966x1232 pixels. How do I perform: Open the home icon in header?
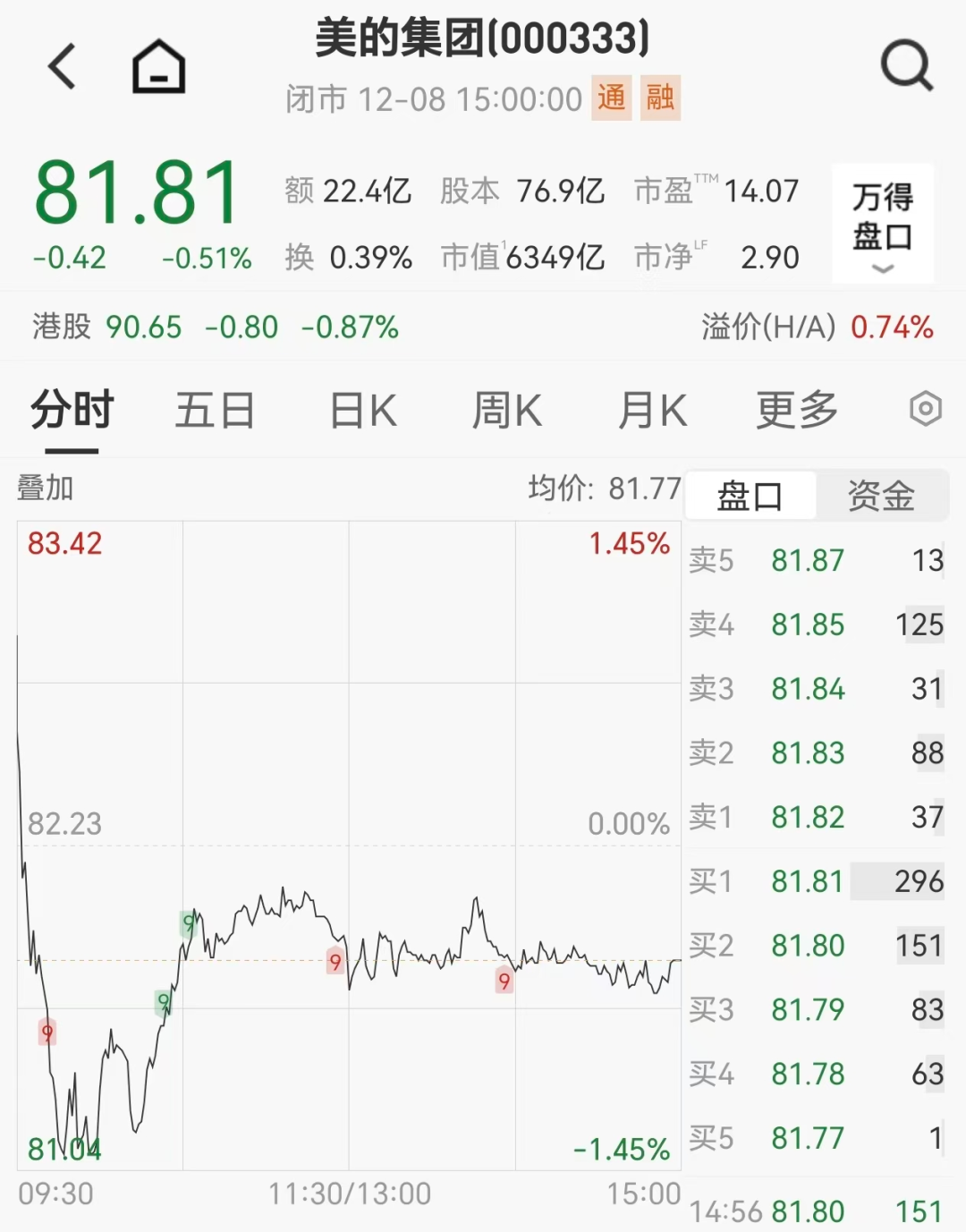[158, 67]
